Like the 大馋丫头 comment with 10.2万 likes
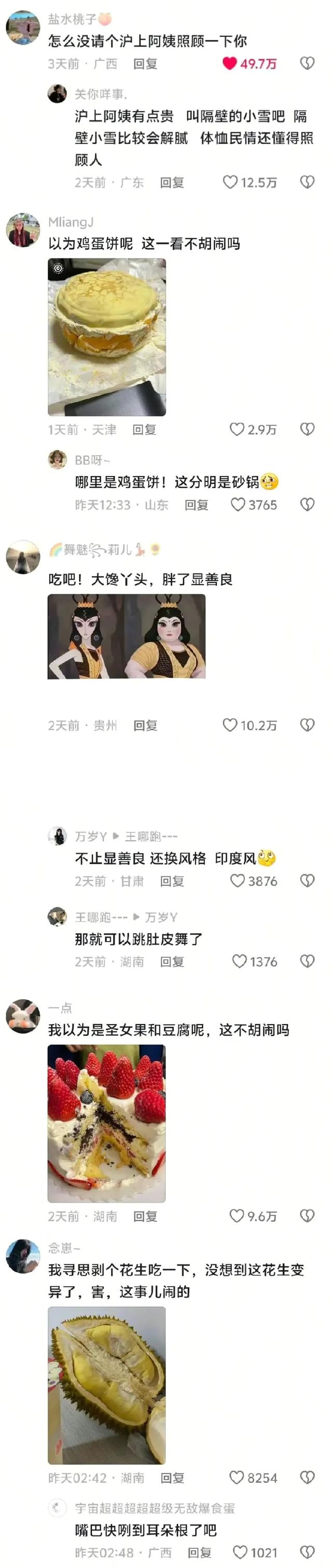 click(x=230, y=725)
